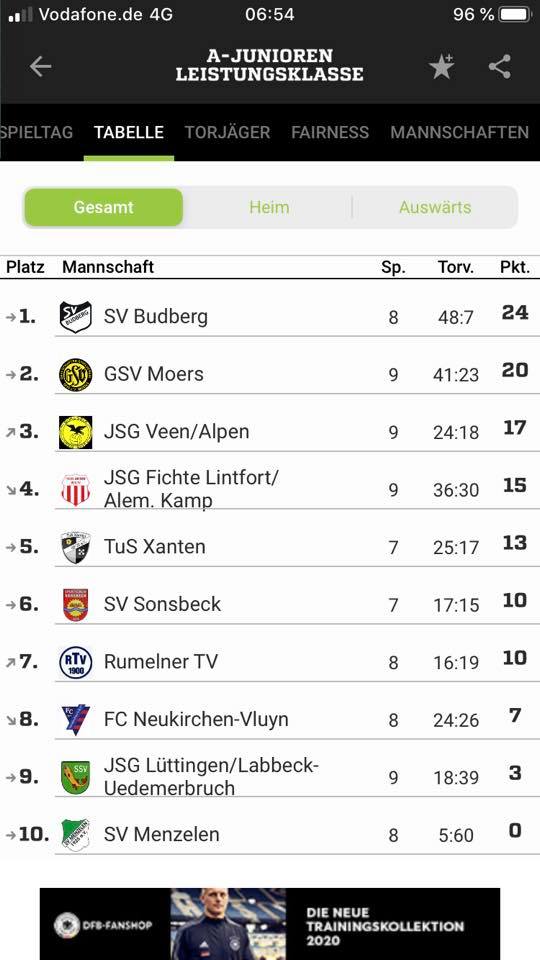Open SV Budberg team row

270,316
